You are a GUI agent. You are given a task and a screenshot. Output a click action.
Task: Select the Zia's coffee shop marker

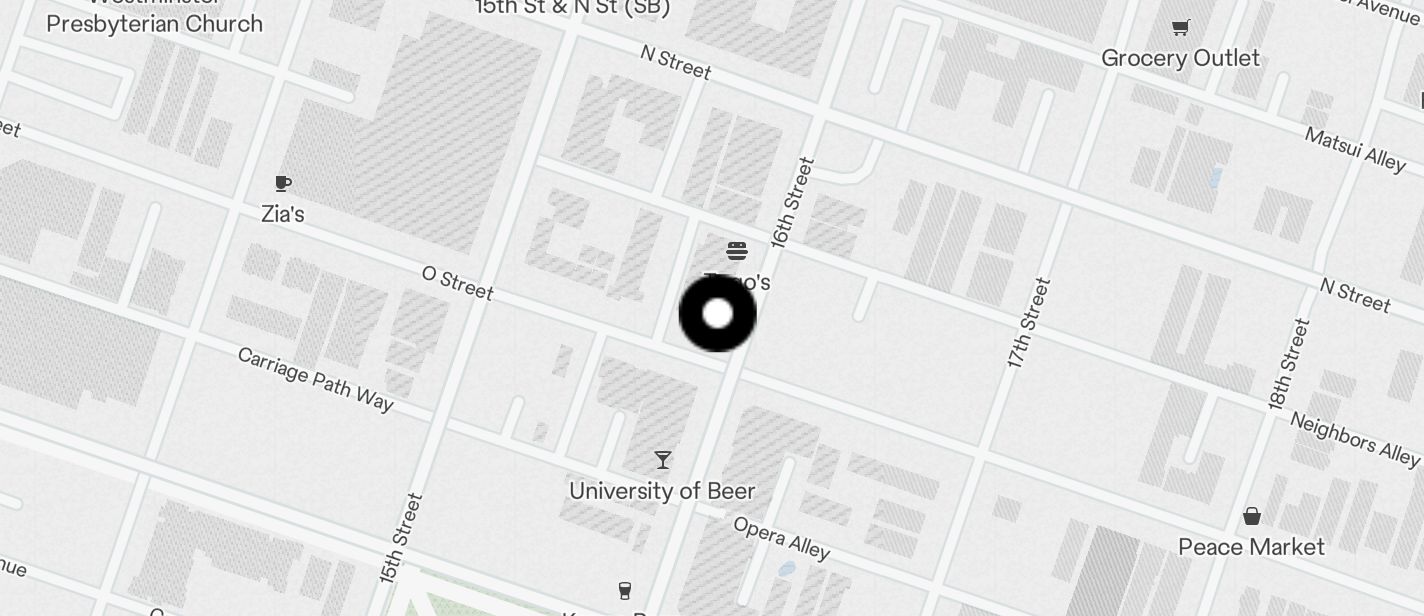coord(283,184)
